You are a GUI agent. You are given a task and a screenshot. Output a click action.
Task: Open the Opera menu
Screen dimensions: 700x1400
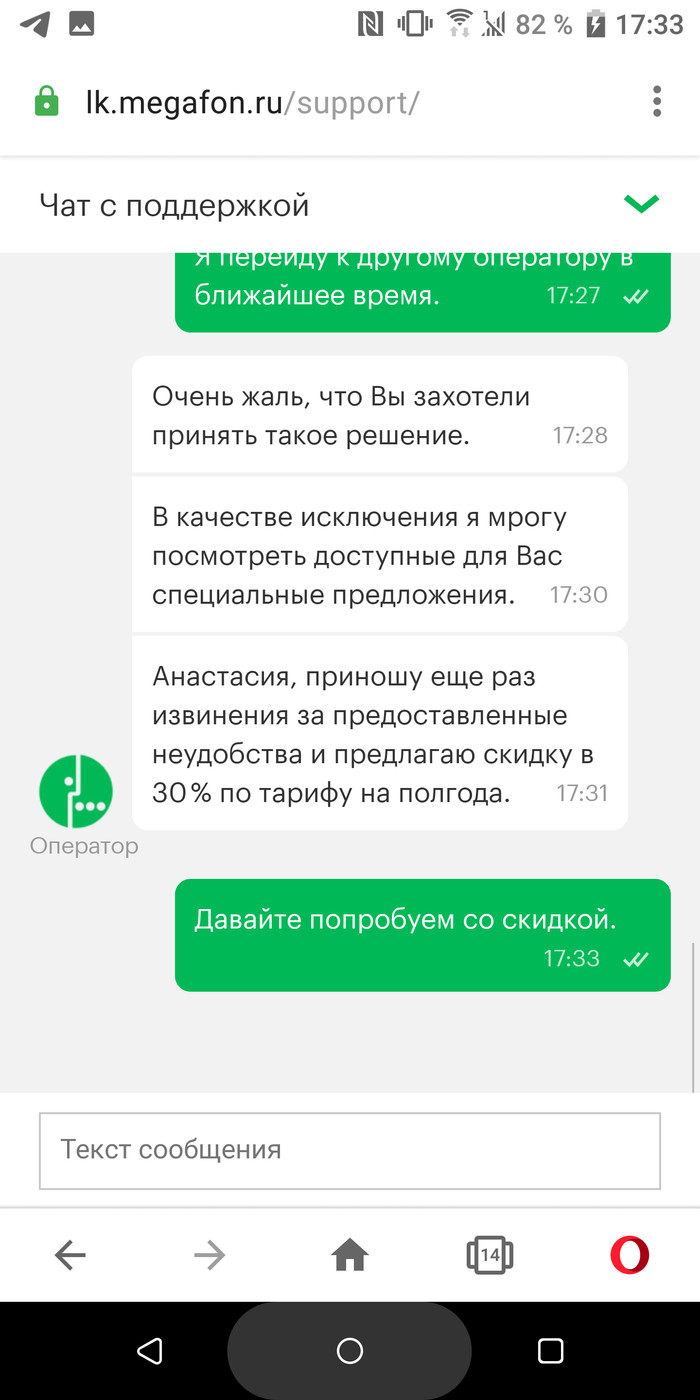tap(630, 1254)
